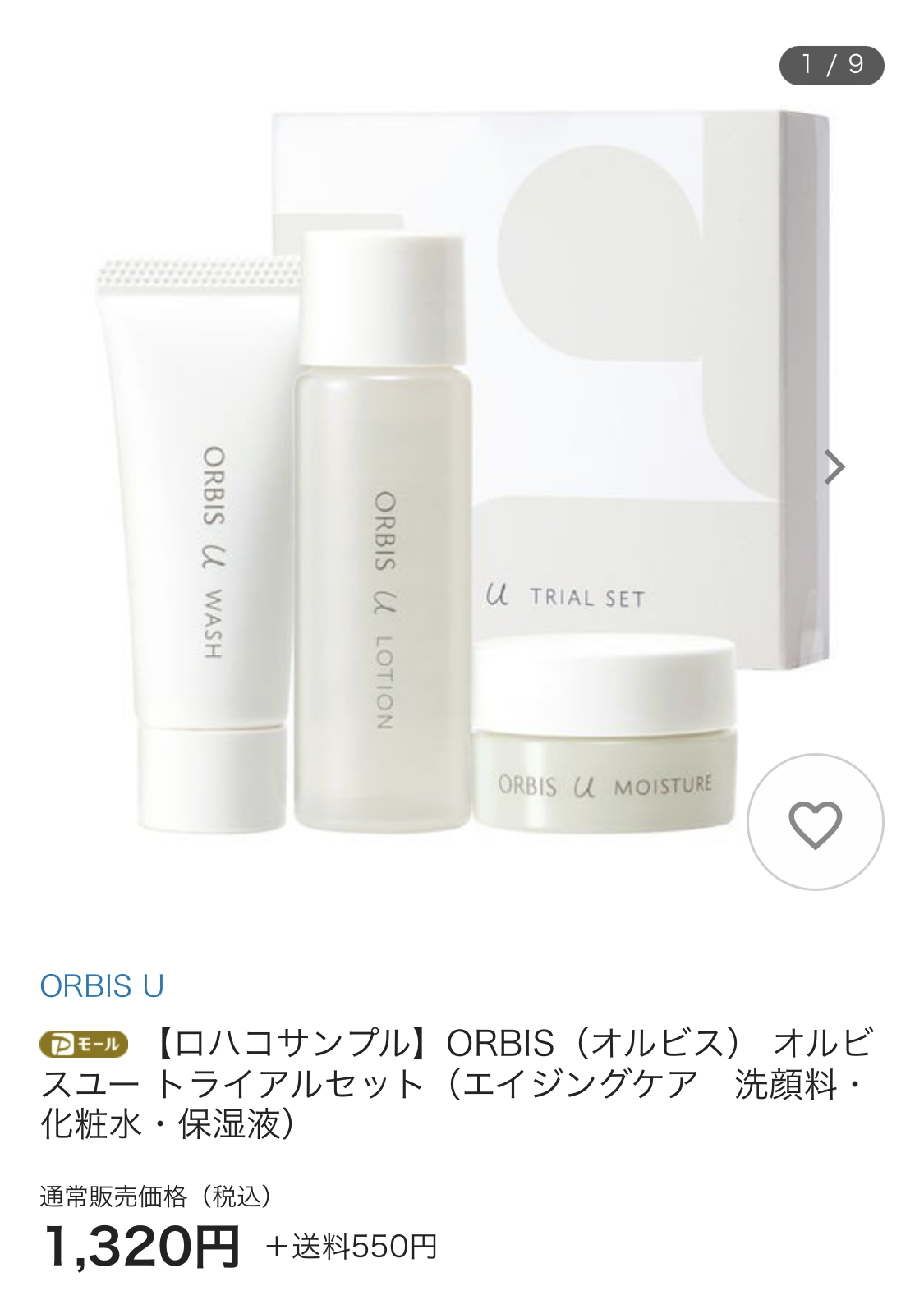This screenshot has height=1300, width=924.
Task: Show the next product image
Action: [834, 467]
